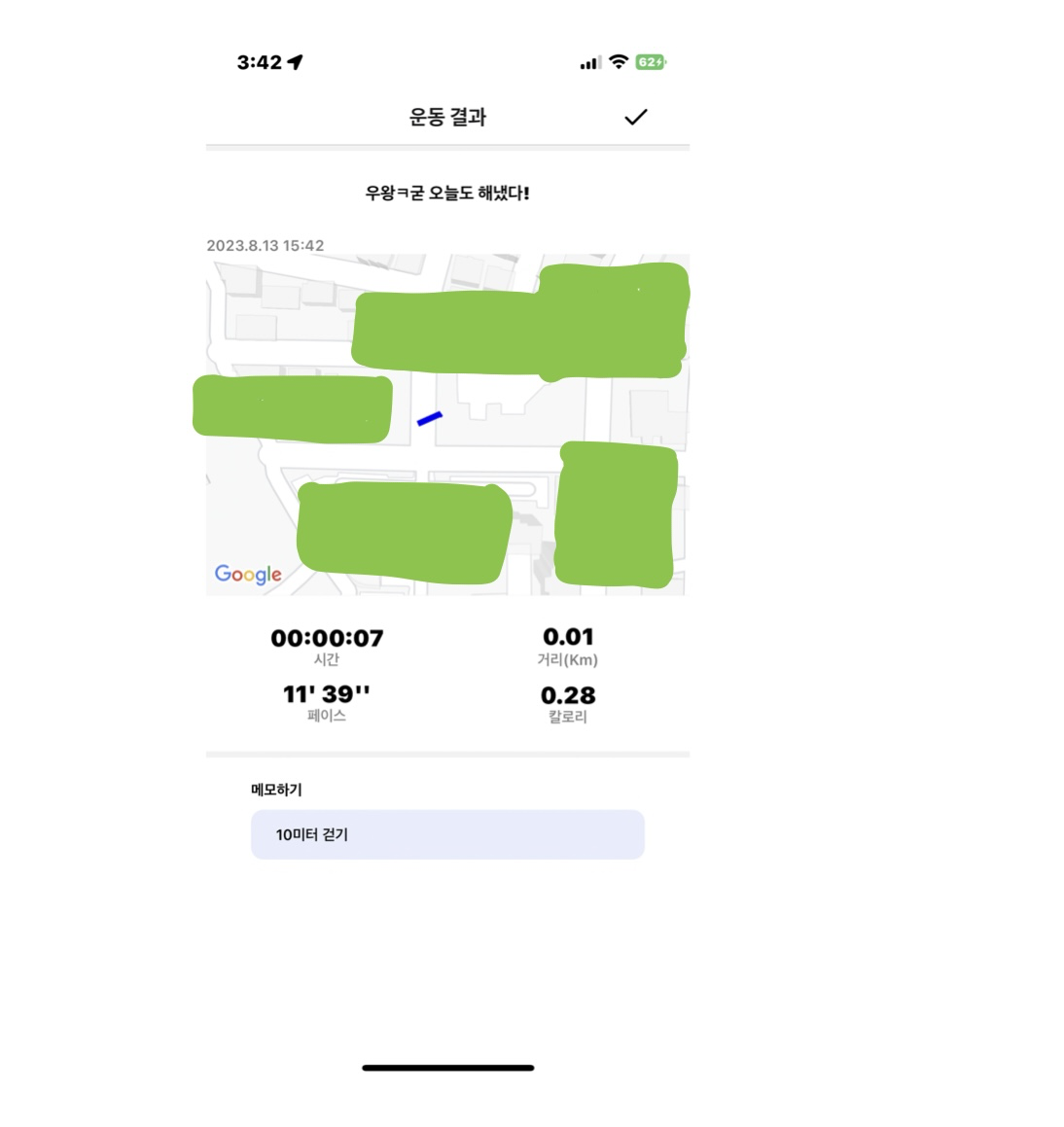Open the workout route map
Image resolution: width=1064 pixels, height=1127 pixels.
click(x=447, y=424)
